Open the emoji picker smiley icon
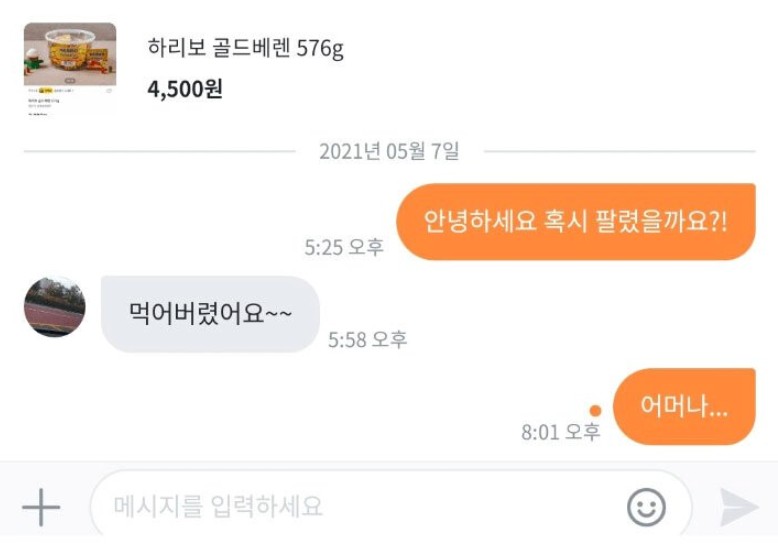Image resolution: width=778 pixels, height=560 pixels. point(646,508)
